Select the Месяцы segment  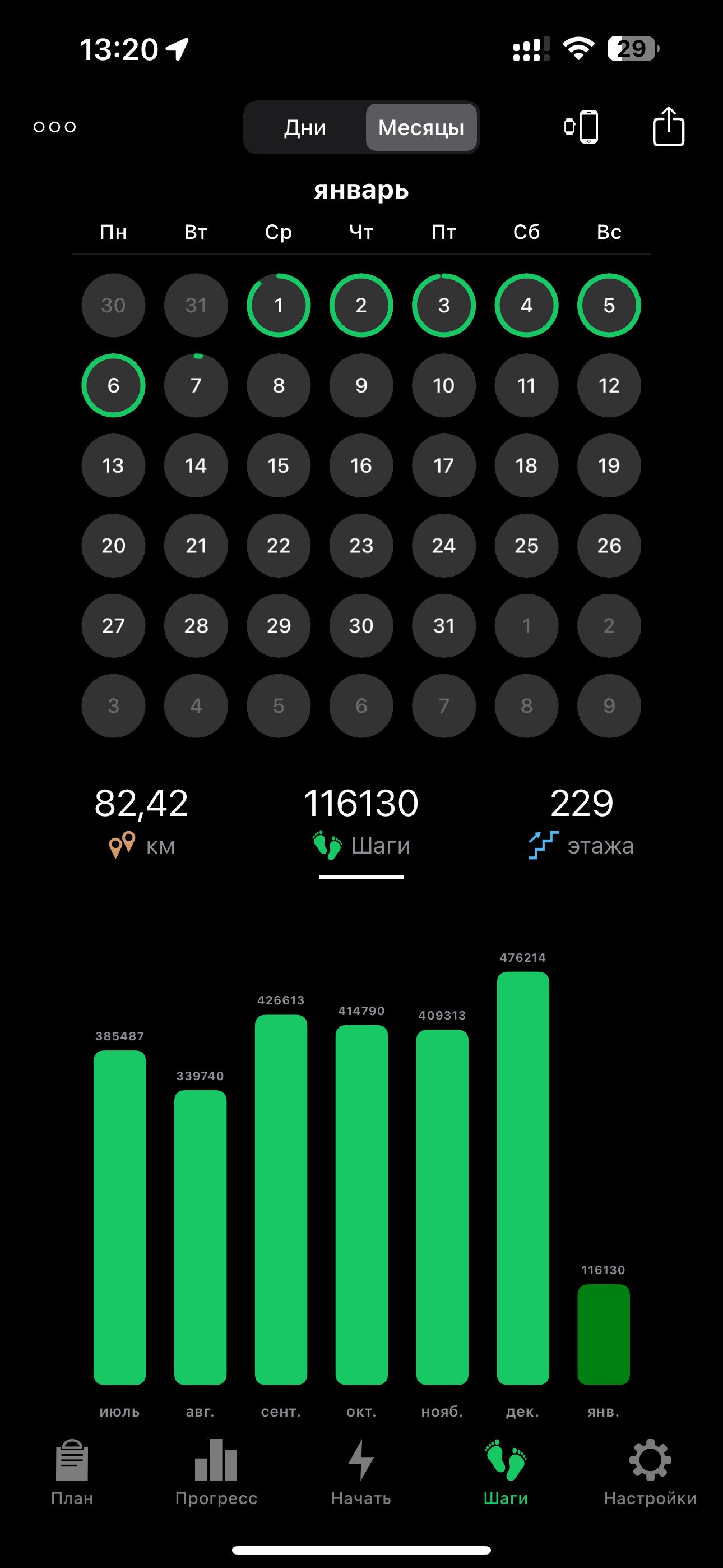click(x=421, y=127)
